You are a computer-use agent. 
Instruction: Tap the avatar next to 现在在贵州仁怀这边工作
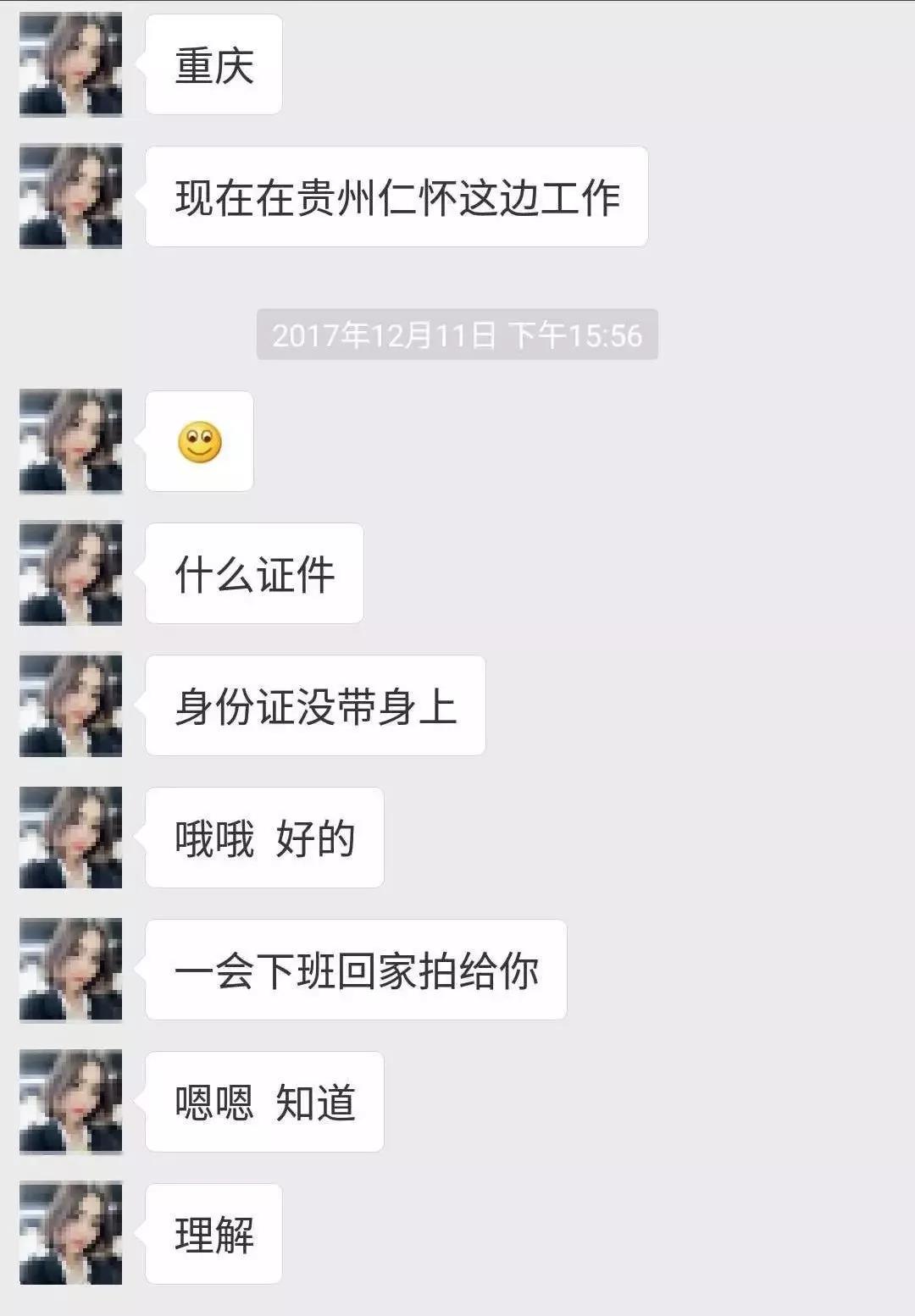point(71,196)
